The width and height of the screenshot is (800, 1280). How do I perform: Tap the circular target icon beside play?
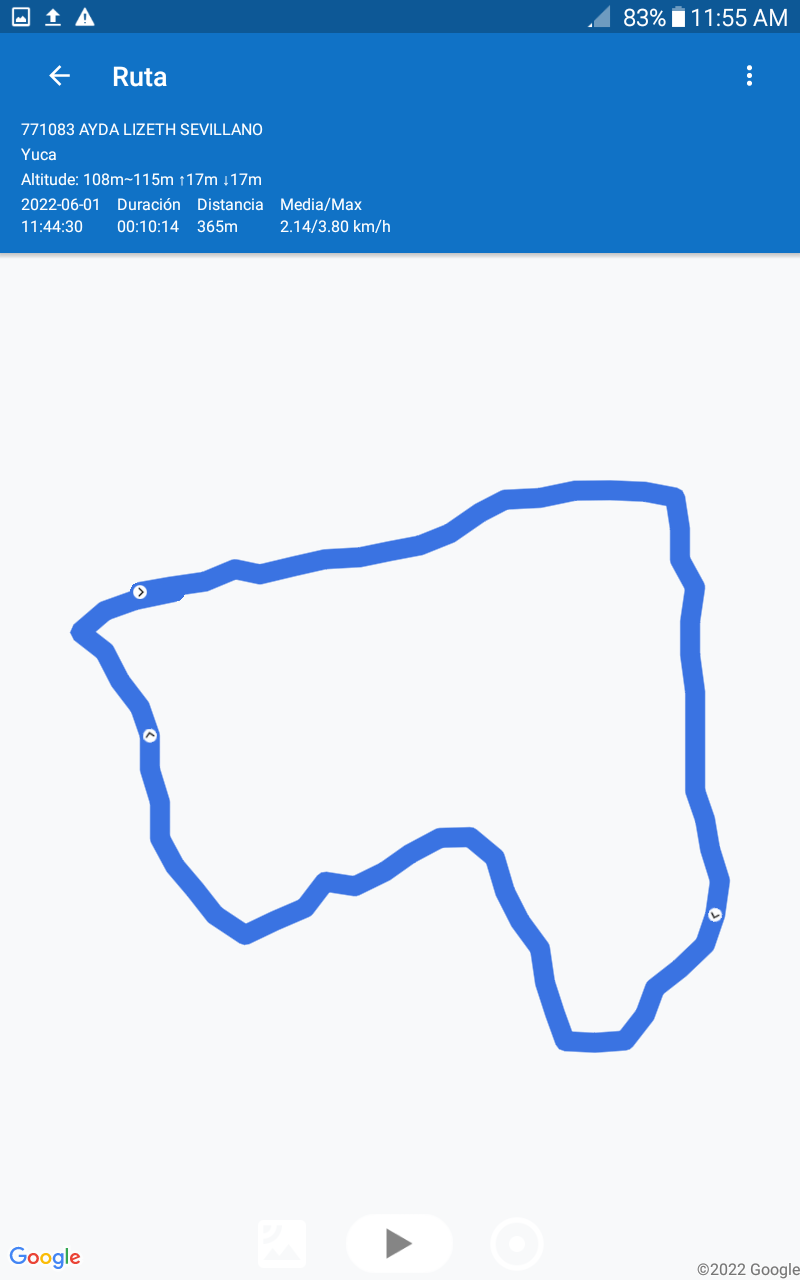[x=517, y=1244]
